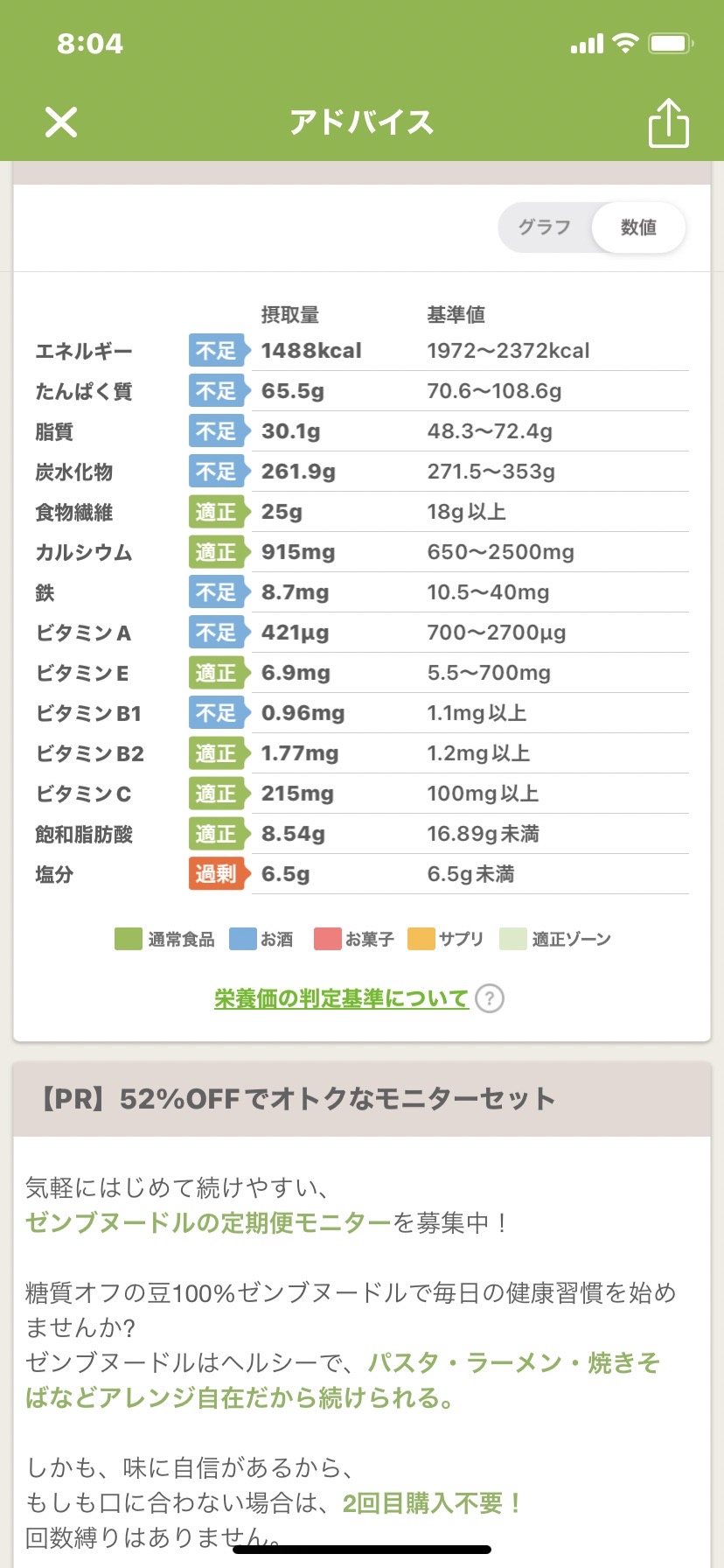Switch to the グラフ view
724x1568 pixels.
tap(545, 227)
